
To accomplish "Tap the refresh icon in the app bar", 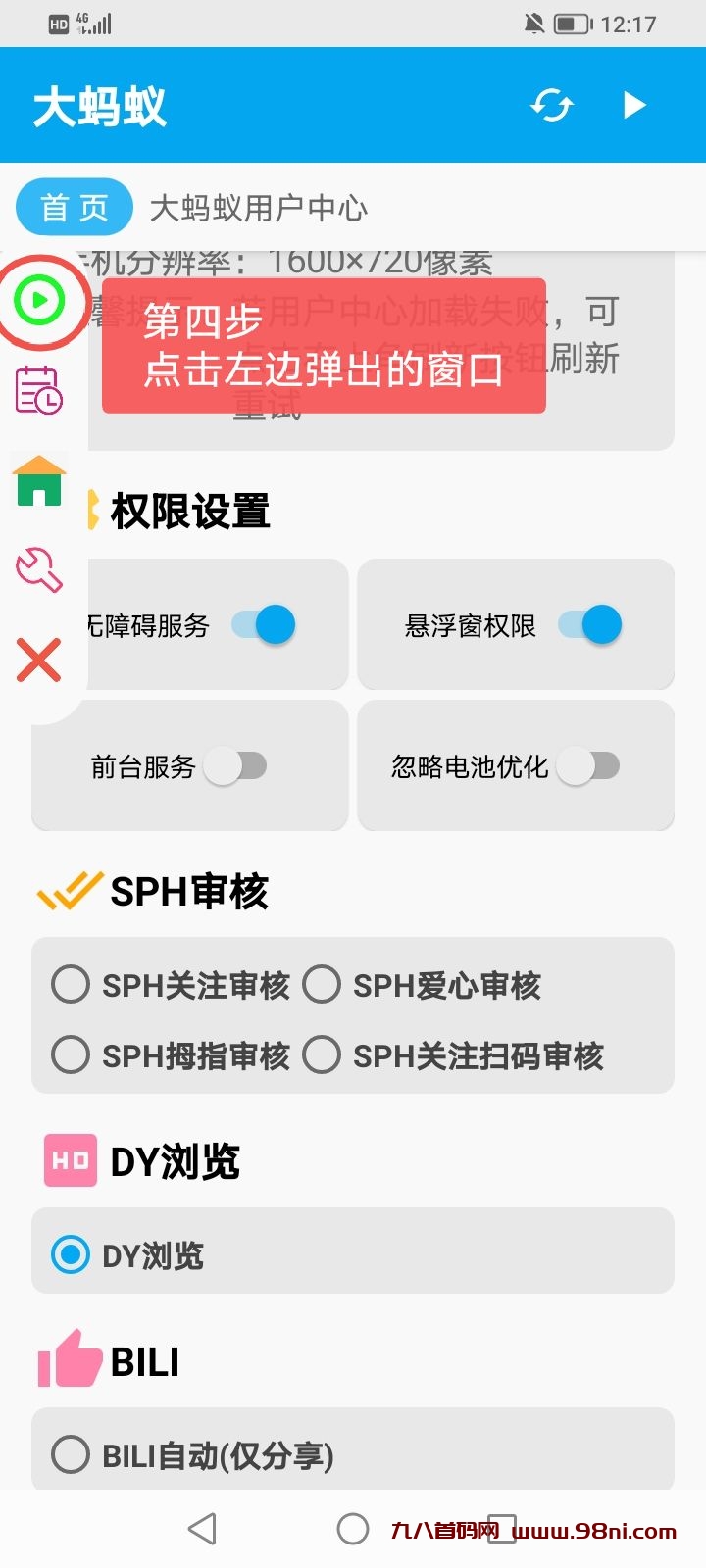I will point(552,105).
